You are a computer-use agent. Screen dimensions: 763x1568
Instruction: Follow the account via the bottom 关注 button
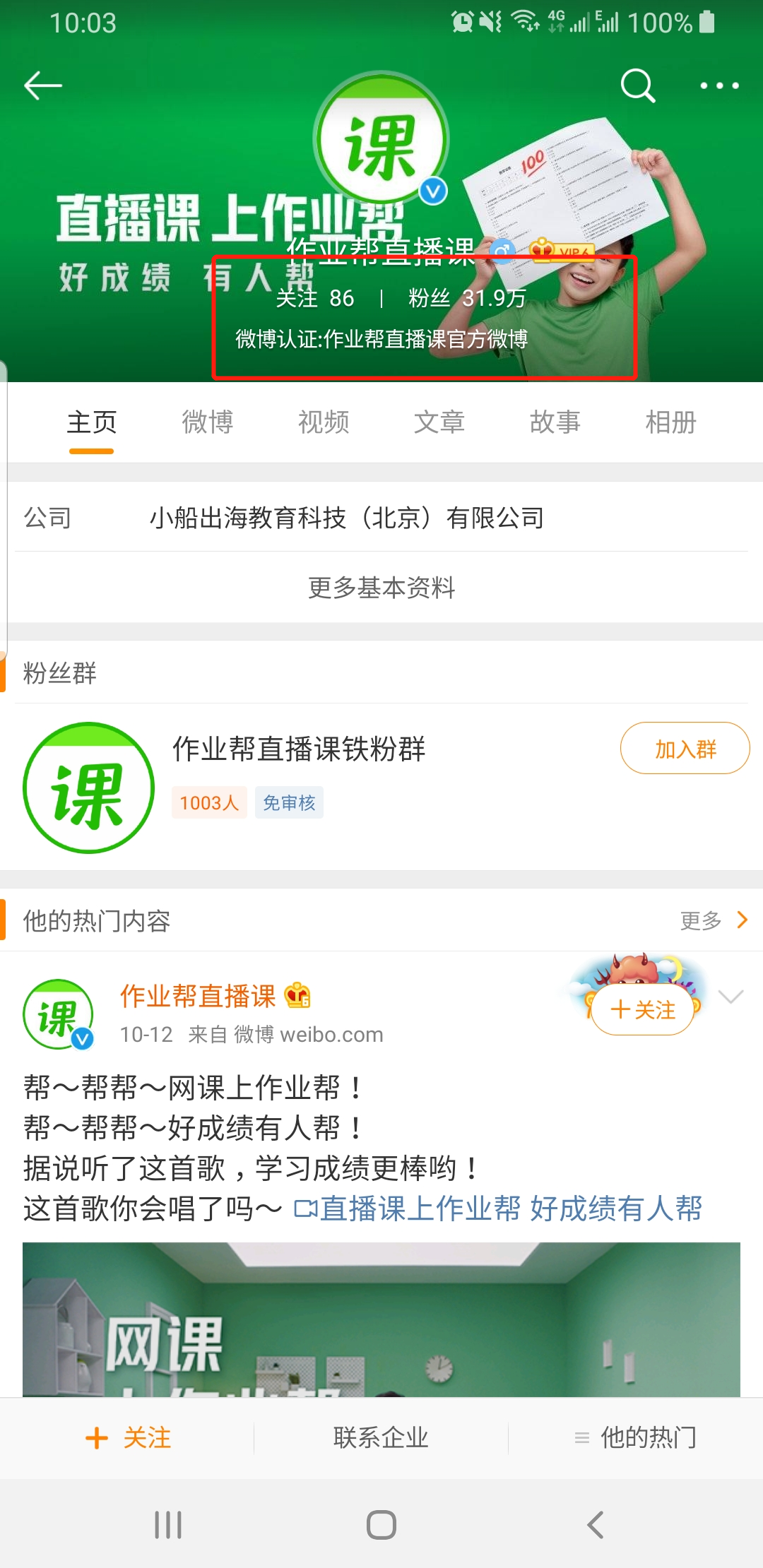point(128,1437)
